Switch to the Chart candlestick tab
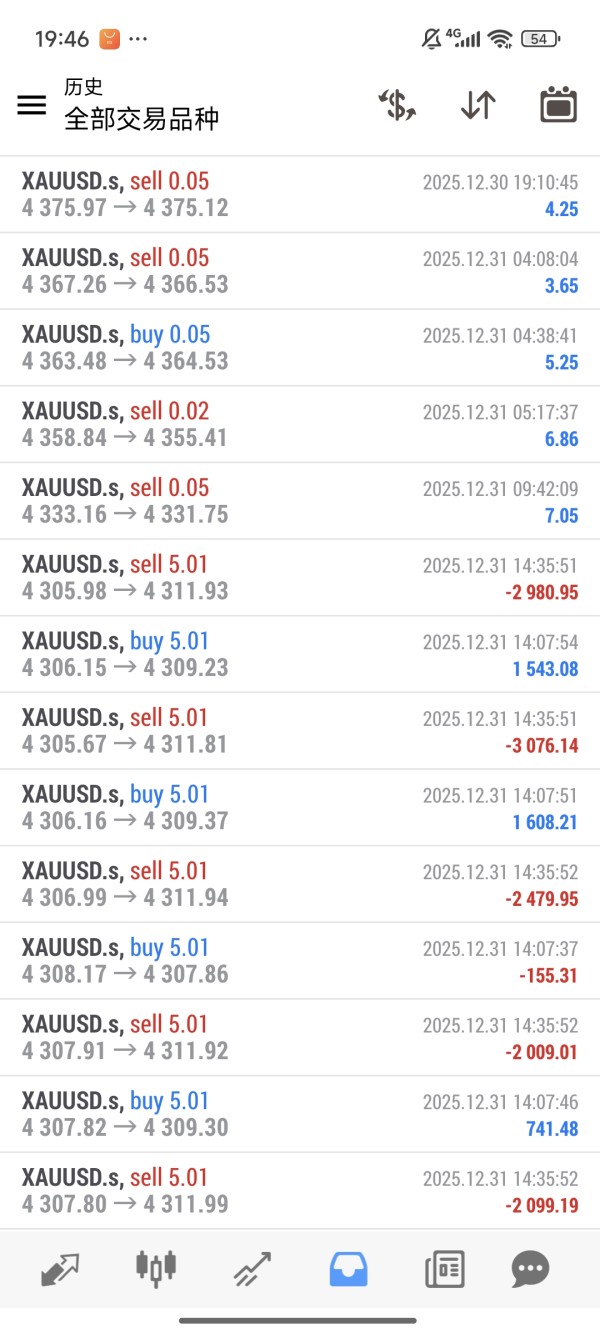 click(155, 1269)
